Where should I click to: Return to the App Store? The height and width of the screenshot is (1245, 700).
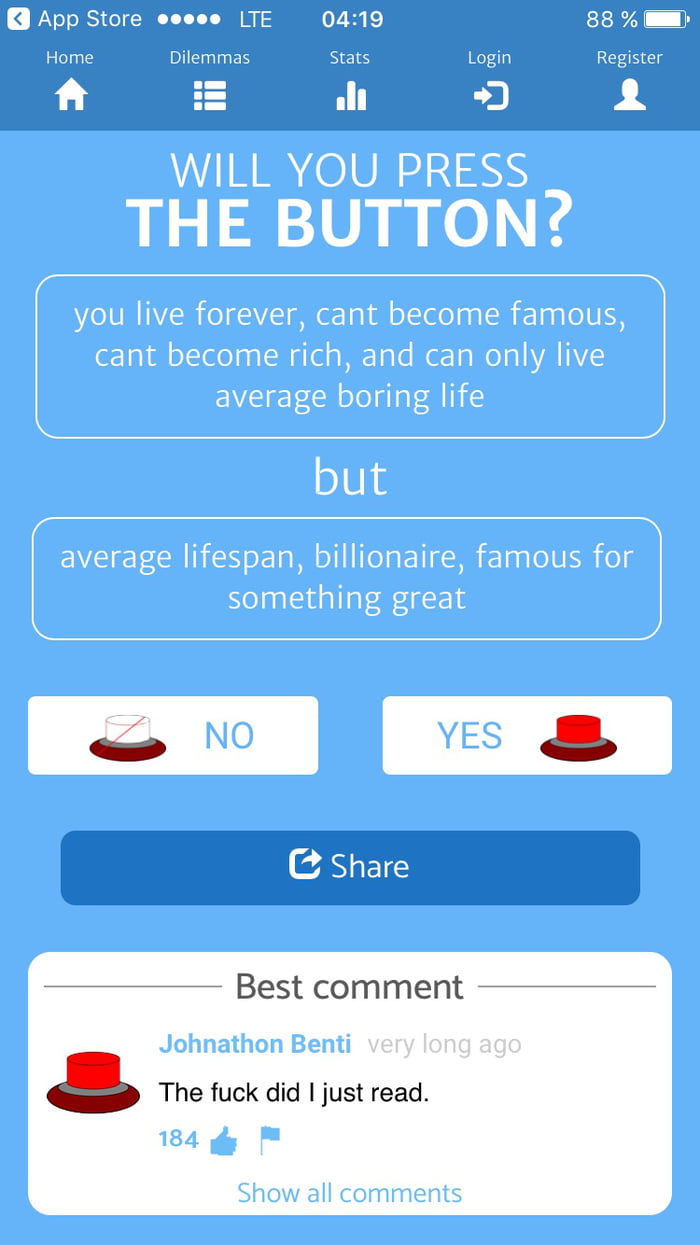click(x=74, y=19)
